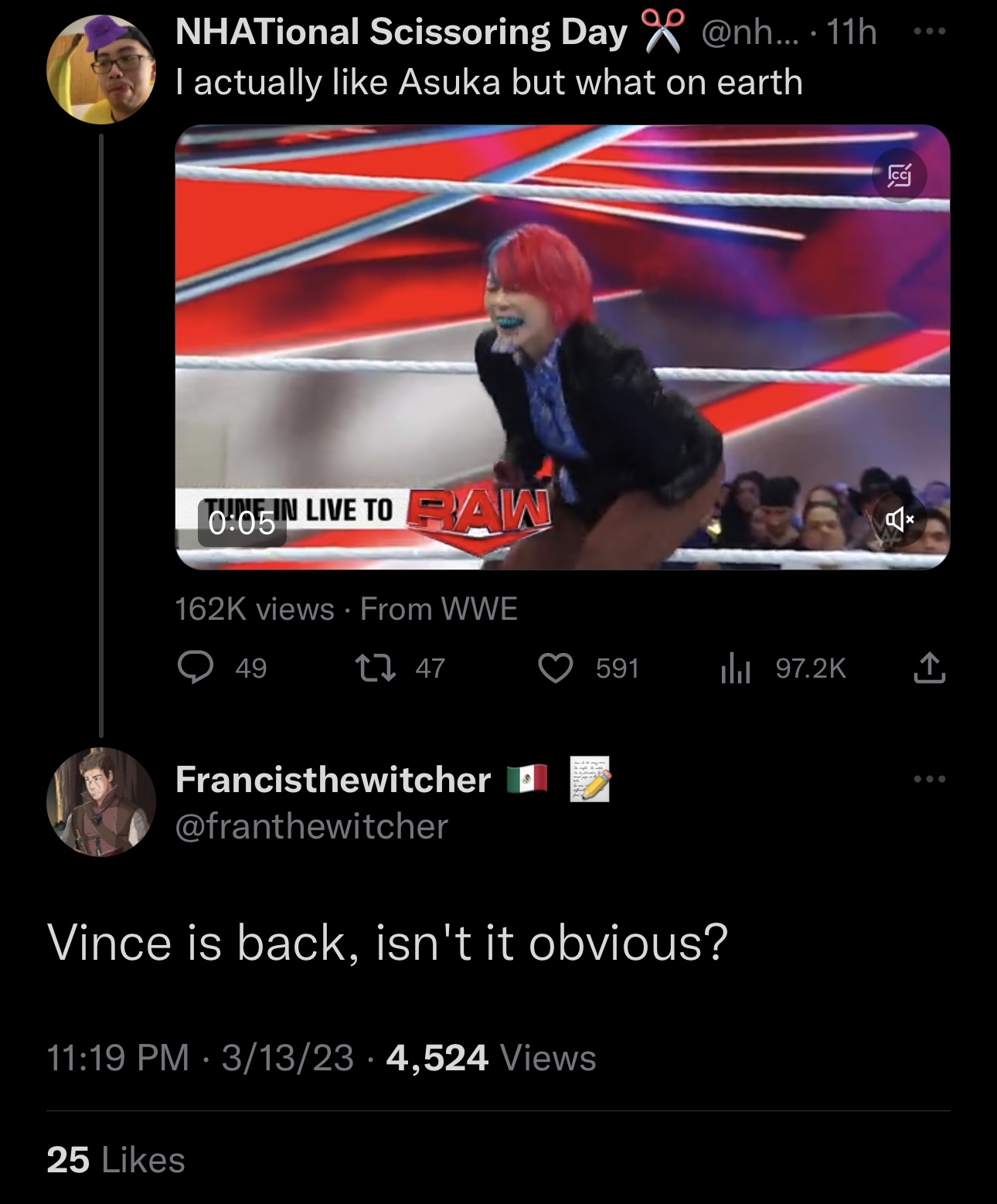Play the WWE Raw video
This screenshot has width=997, height=1204.
coord(562,347)
